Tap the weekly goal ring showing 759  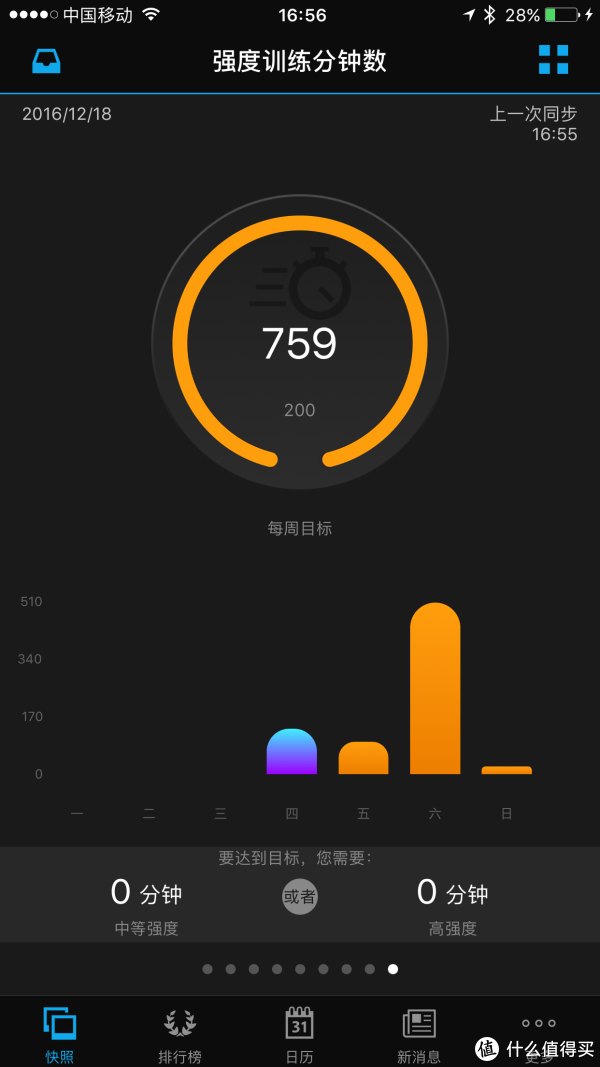(x=300, y=343)
